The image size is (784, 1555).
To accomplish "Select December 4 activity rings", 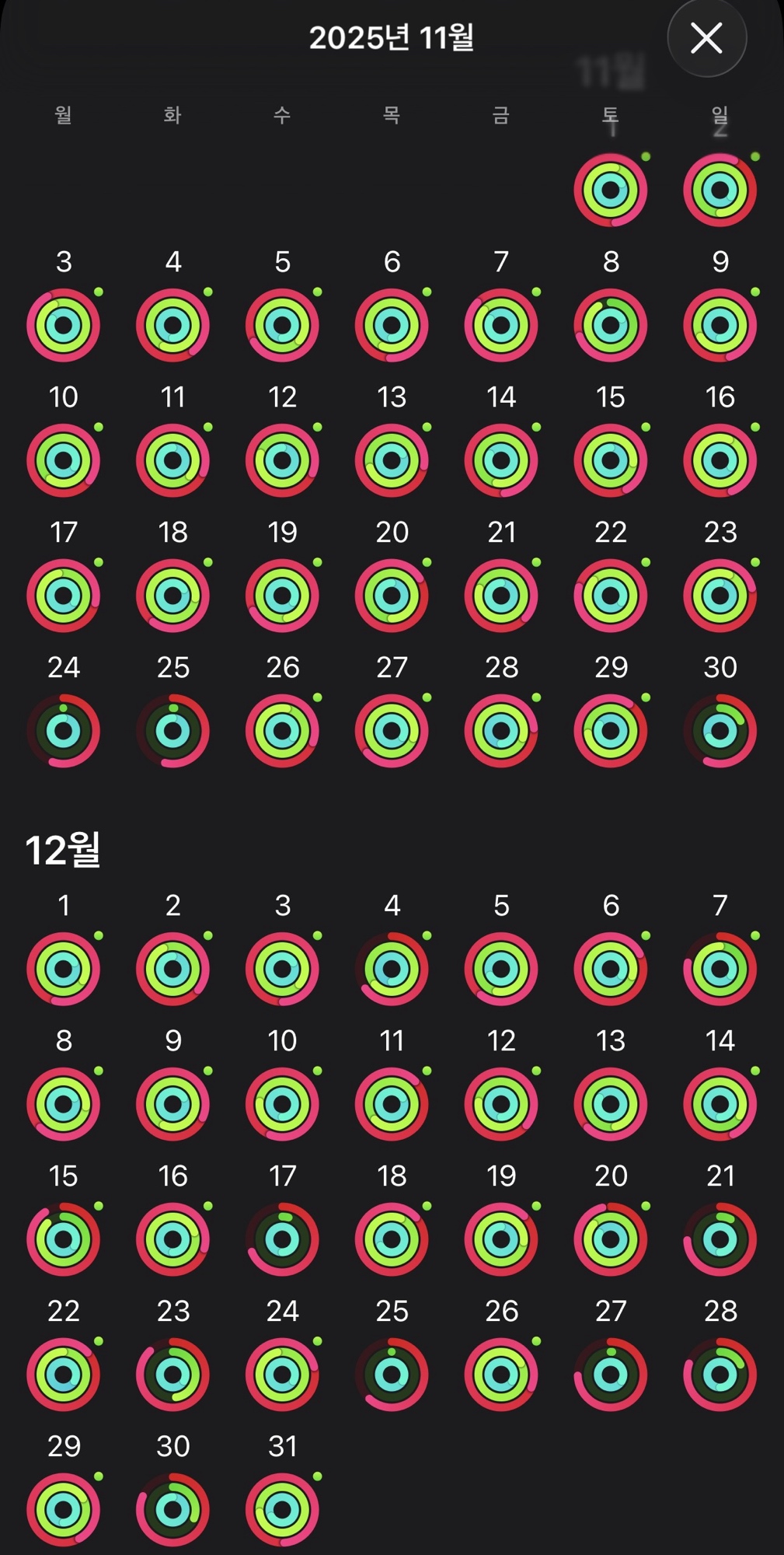I will (392, 969).
